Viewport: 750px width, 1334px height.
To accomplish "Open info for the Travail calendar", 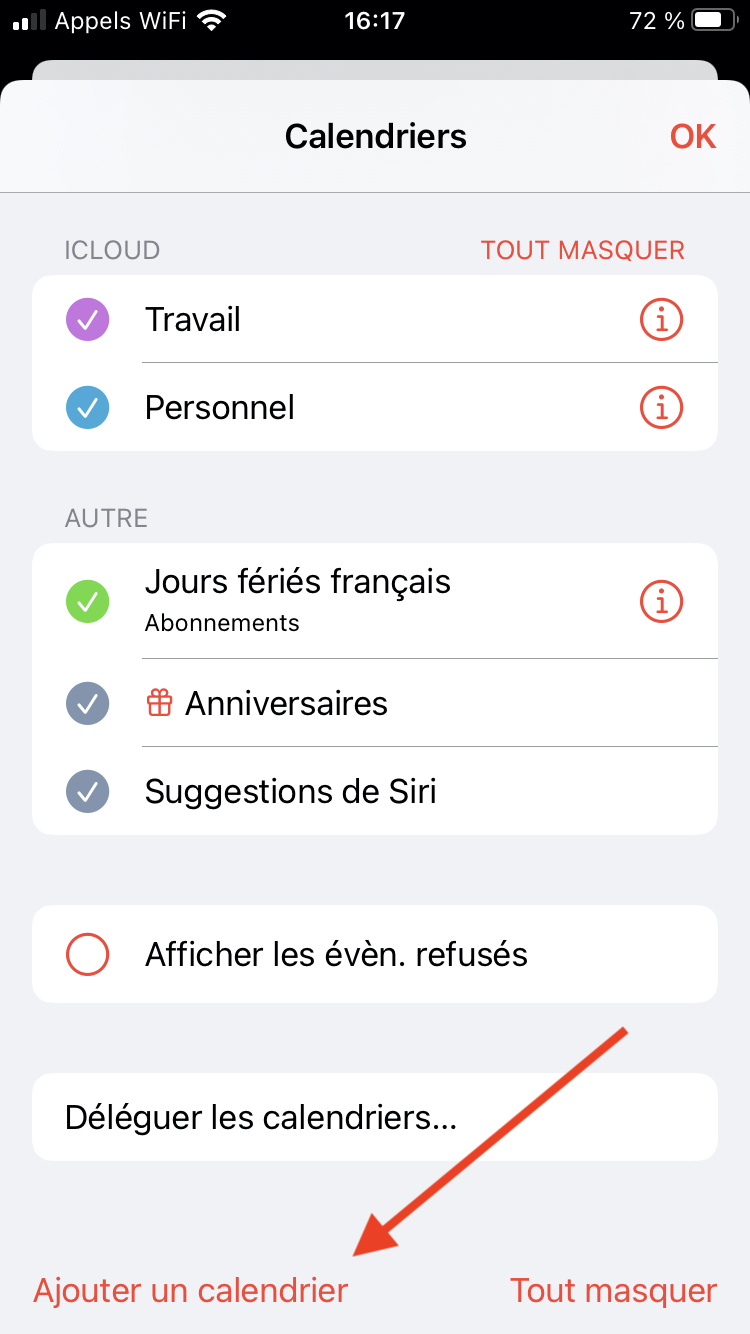I will tap(661, 320).
